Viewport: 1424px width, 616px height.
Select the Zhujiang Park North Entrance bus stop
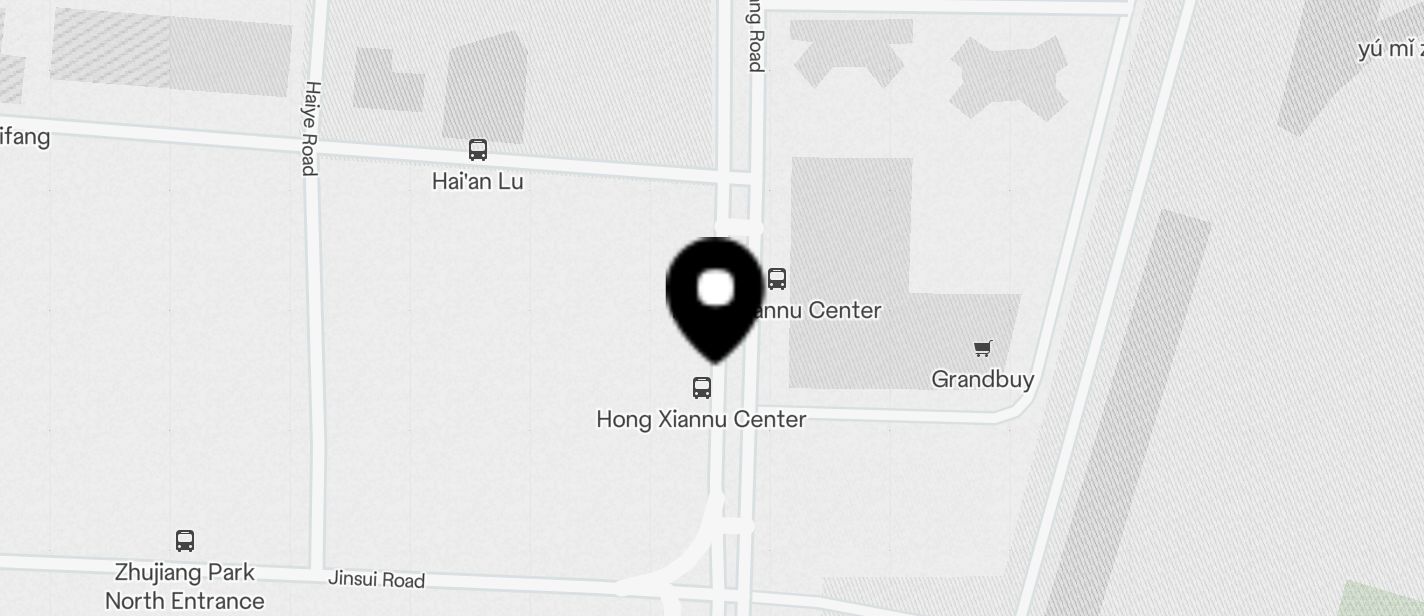(185, 541)
